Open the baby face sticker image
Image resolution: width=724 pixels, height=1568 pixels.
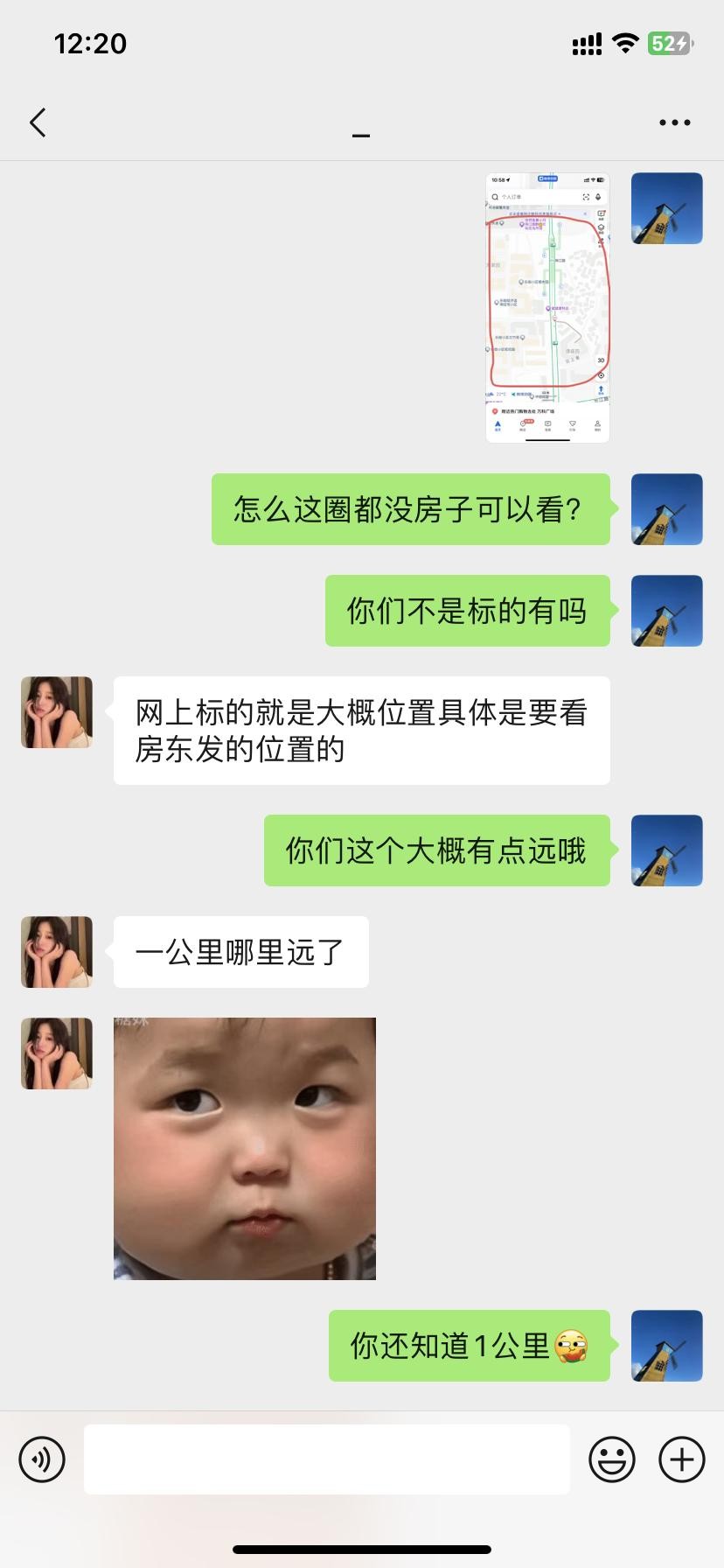(245, 1148)
